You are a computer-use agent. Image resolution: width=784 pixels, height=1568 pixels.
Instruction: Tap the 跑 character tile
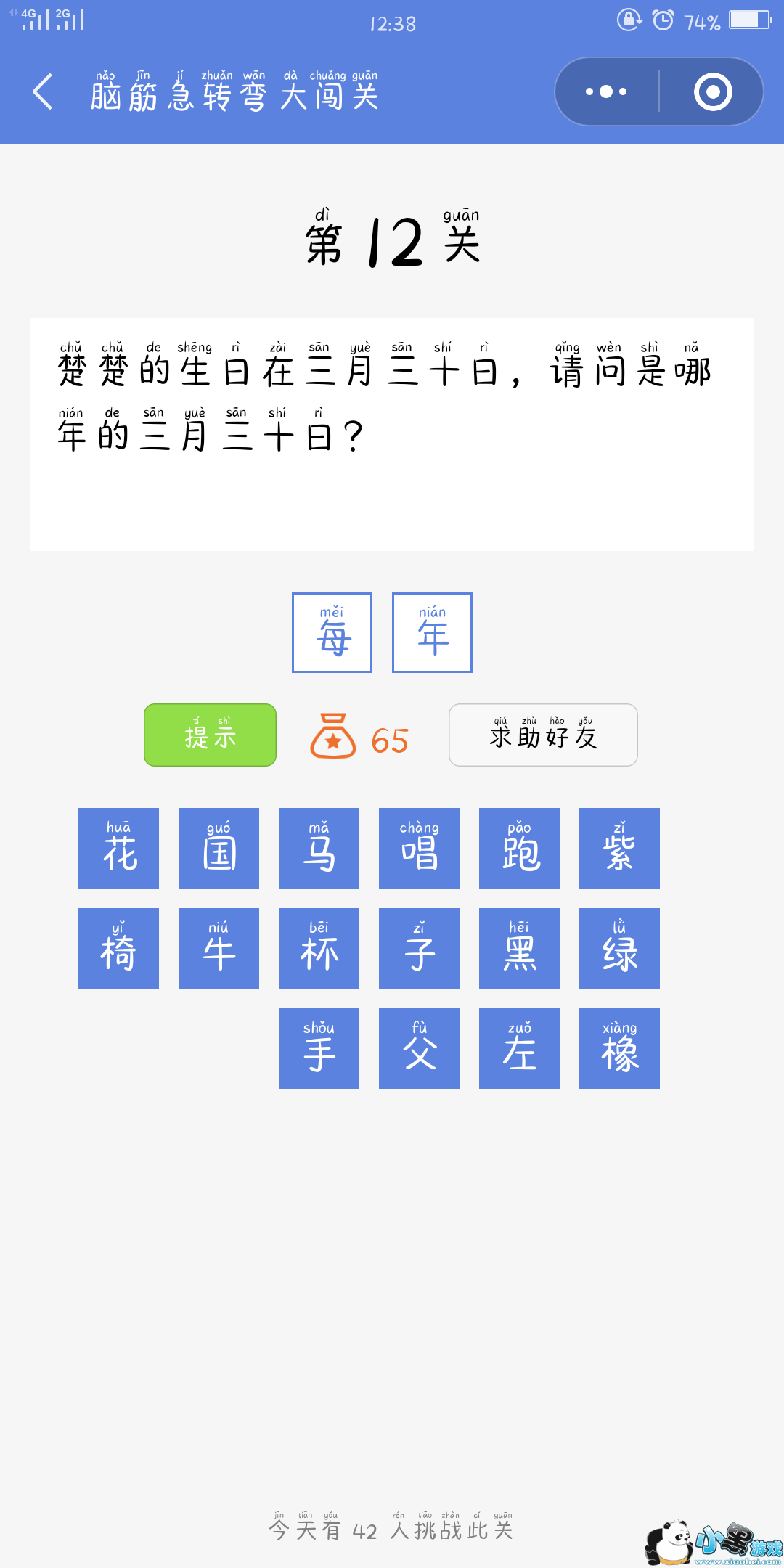519,848
